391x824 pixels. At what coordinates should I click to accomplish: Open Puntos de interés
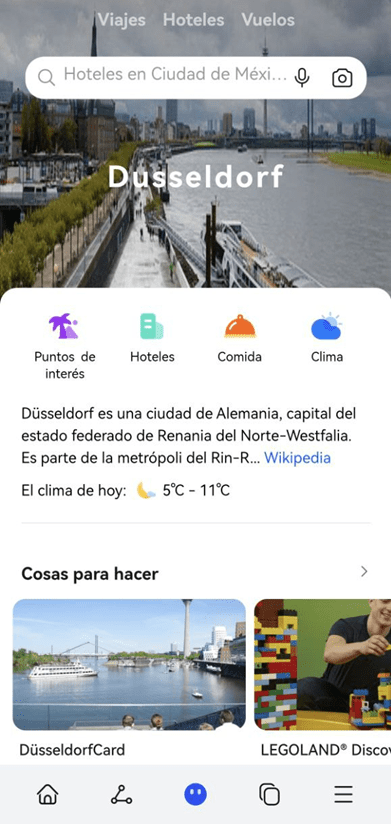pos(65,346)
